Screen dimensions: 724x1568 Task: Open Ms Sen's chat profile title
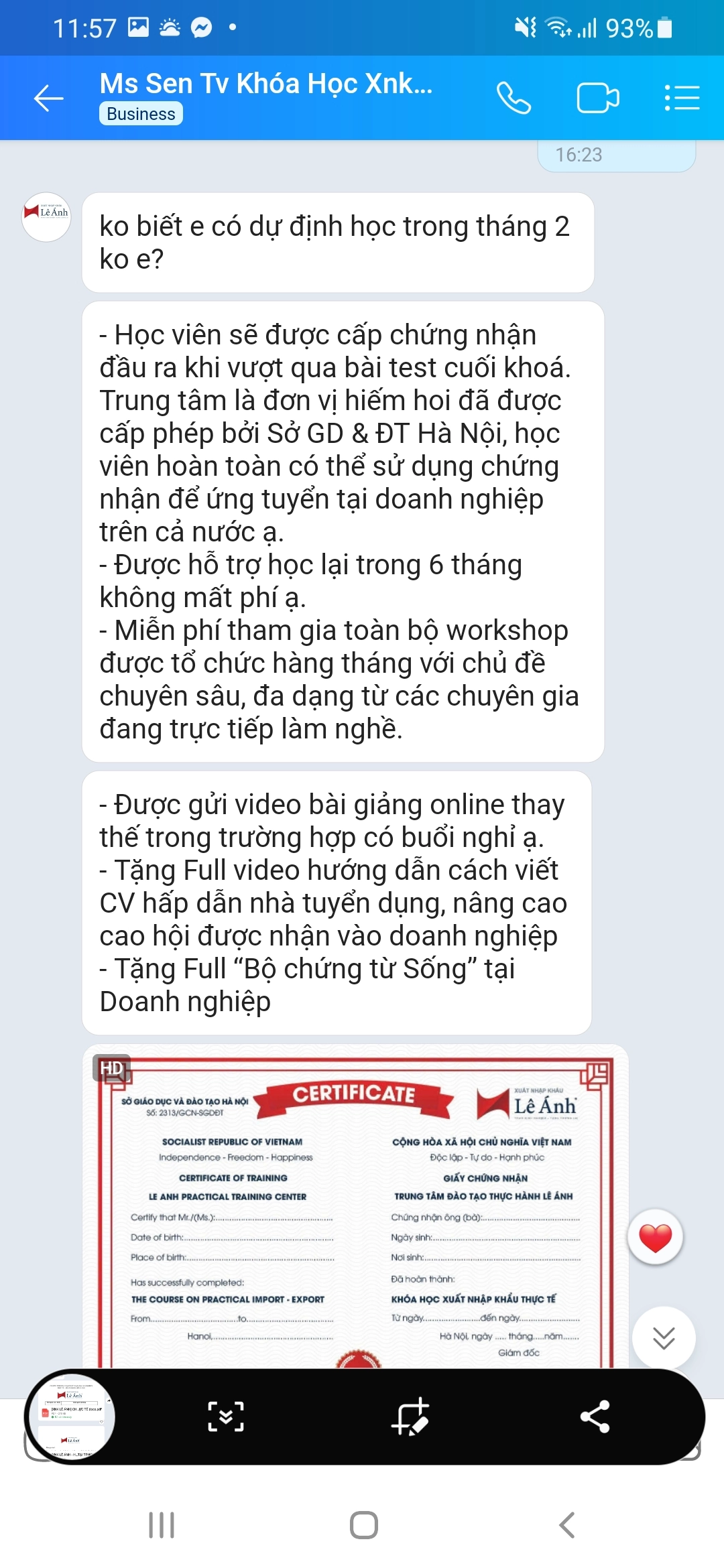tap(266, 84)
